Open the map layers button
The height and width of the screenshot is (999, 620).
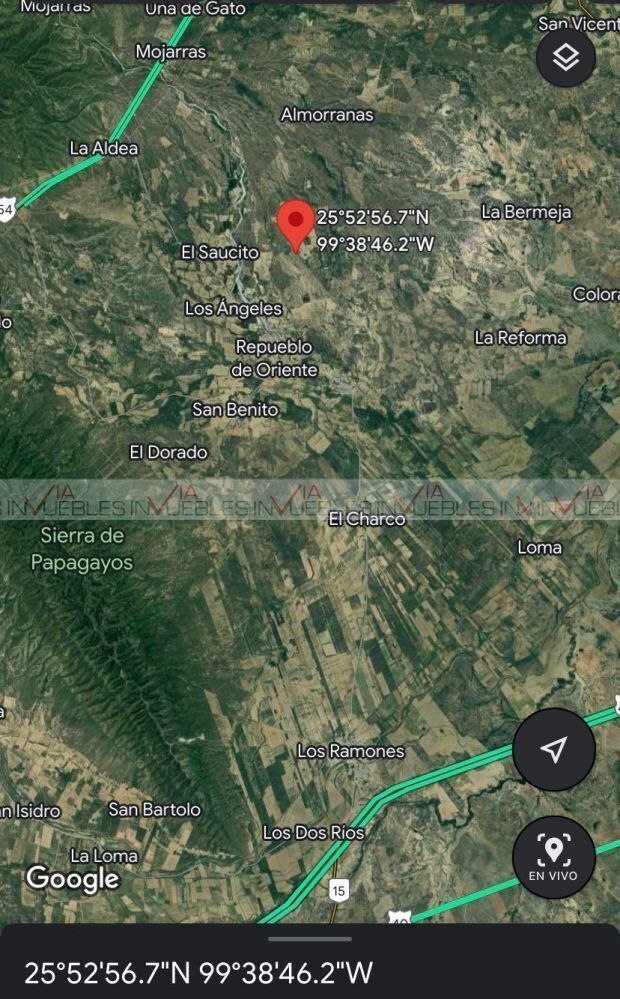566,58
